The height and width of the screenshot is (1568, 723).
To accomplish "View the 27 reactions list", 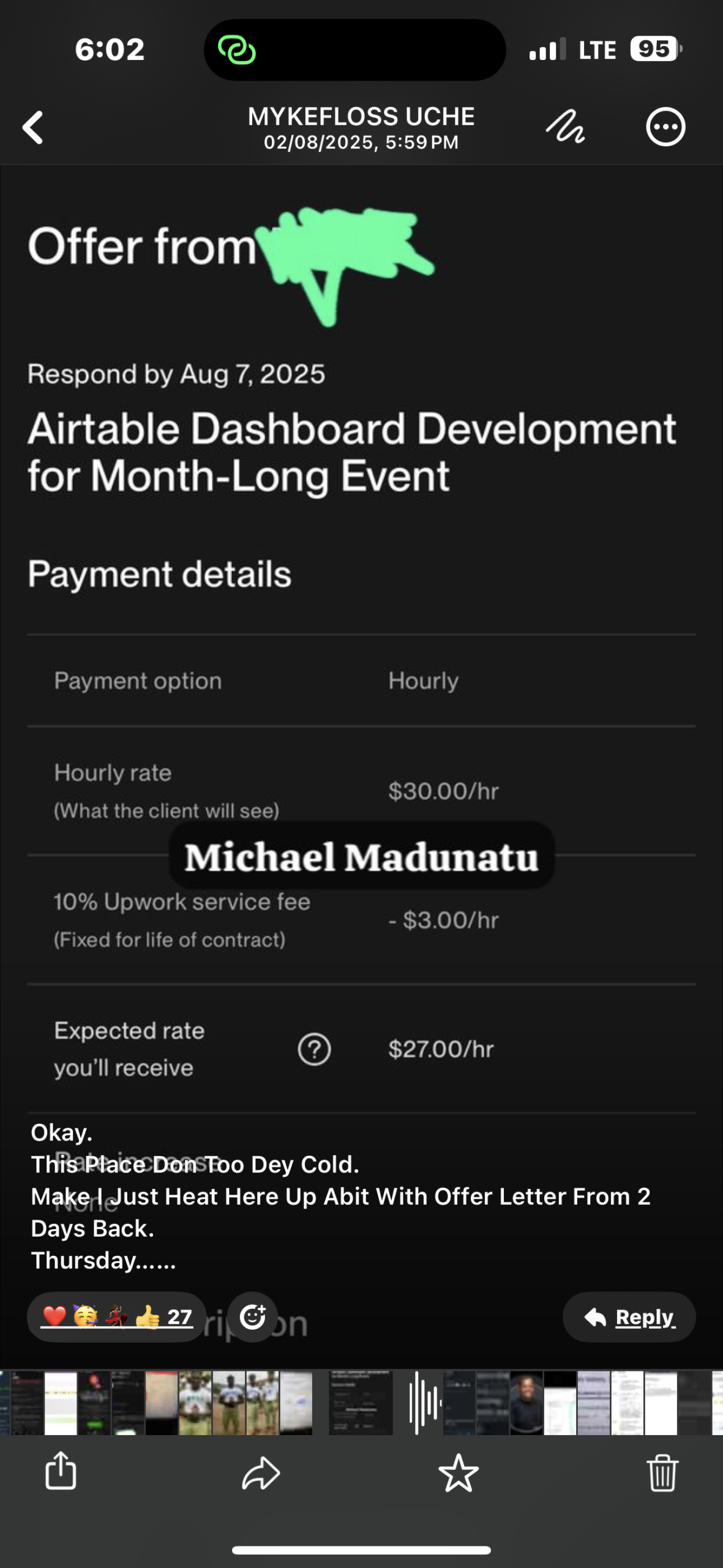I will [116, 1317].
